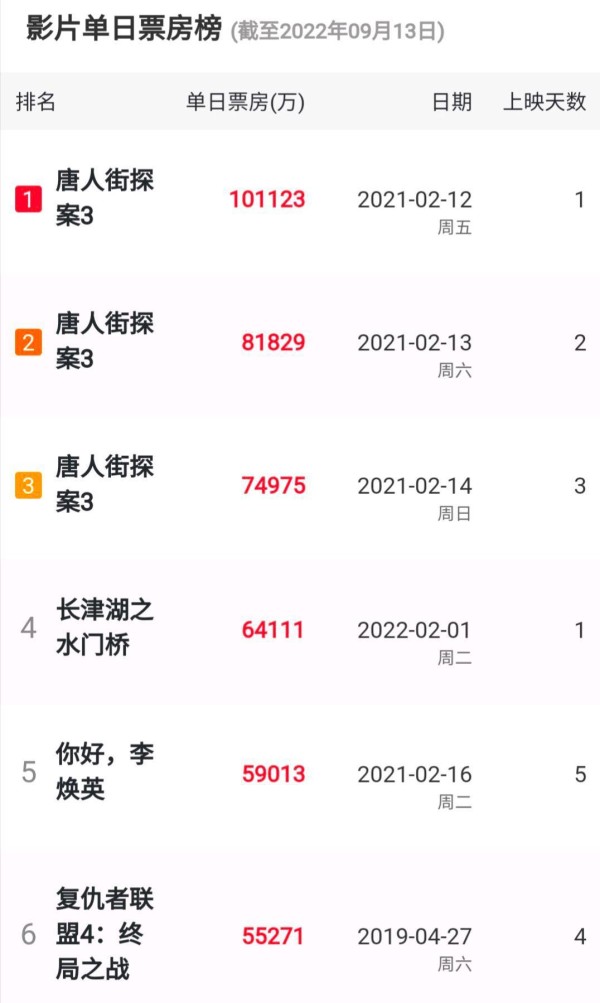The width and height of the screenshot is (600, 1003).
Task: Open the 长津湖之水门桥 row
Action: coord(300,631)
